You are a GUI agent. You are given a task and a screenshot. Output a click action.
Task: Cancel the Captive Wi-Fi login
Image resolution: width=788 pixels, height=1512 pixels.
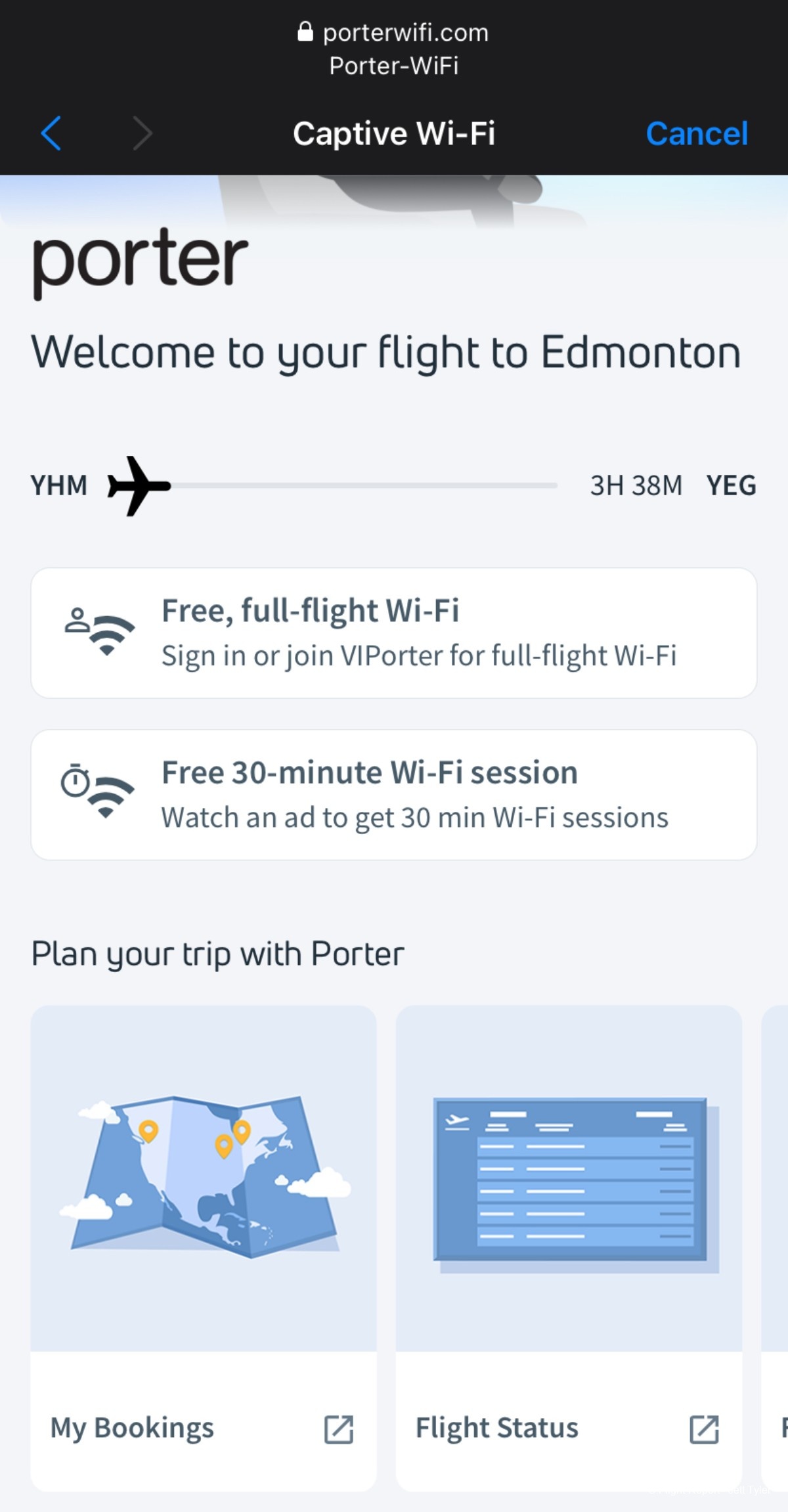(697, 134)
